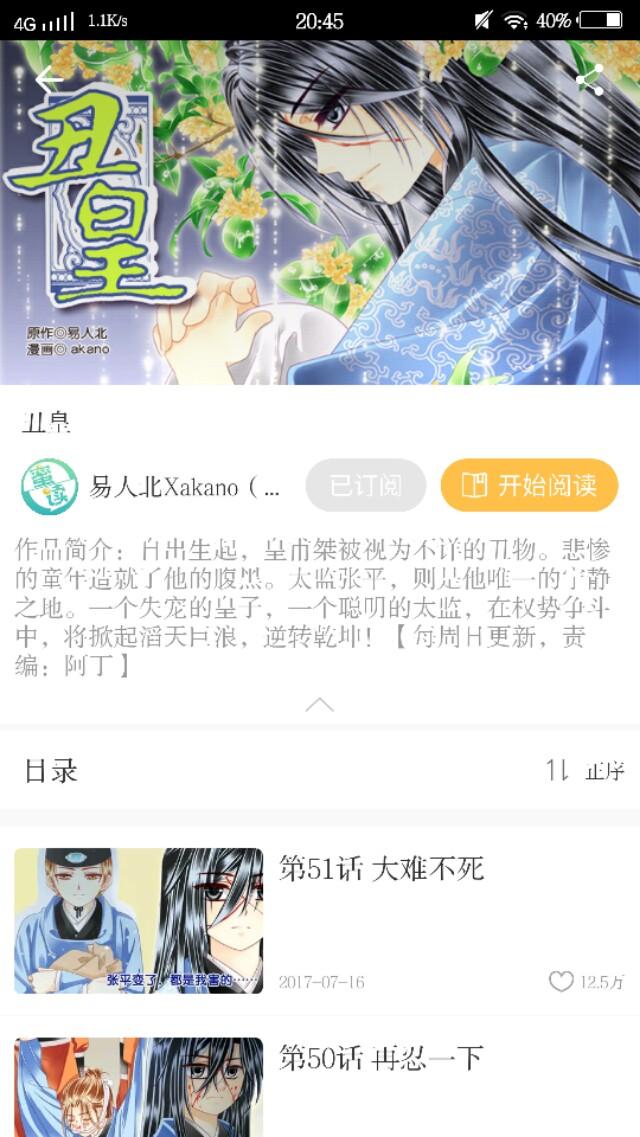640x1137 pixels.
Task: Toggle the 正序 chapter sort order
Action: [585, 770]
